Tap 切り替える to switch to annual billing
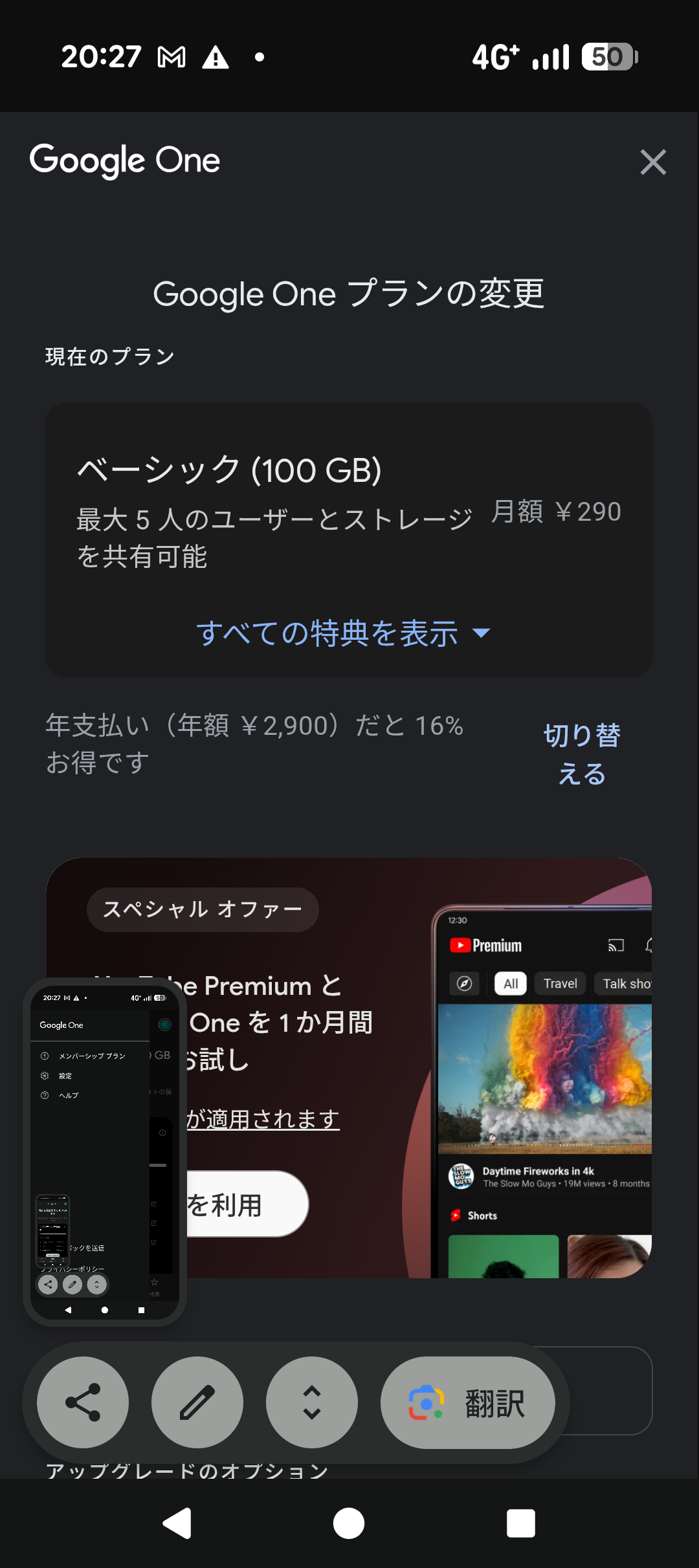The height and width of the screenshot is (1568, 699). [x=582, y=754]
